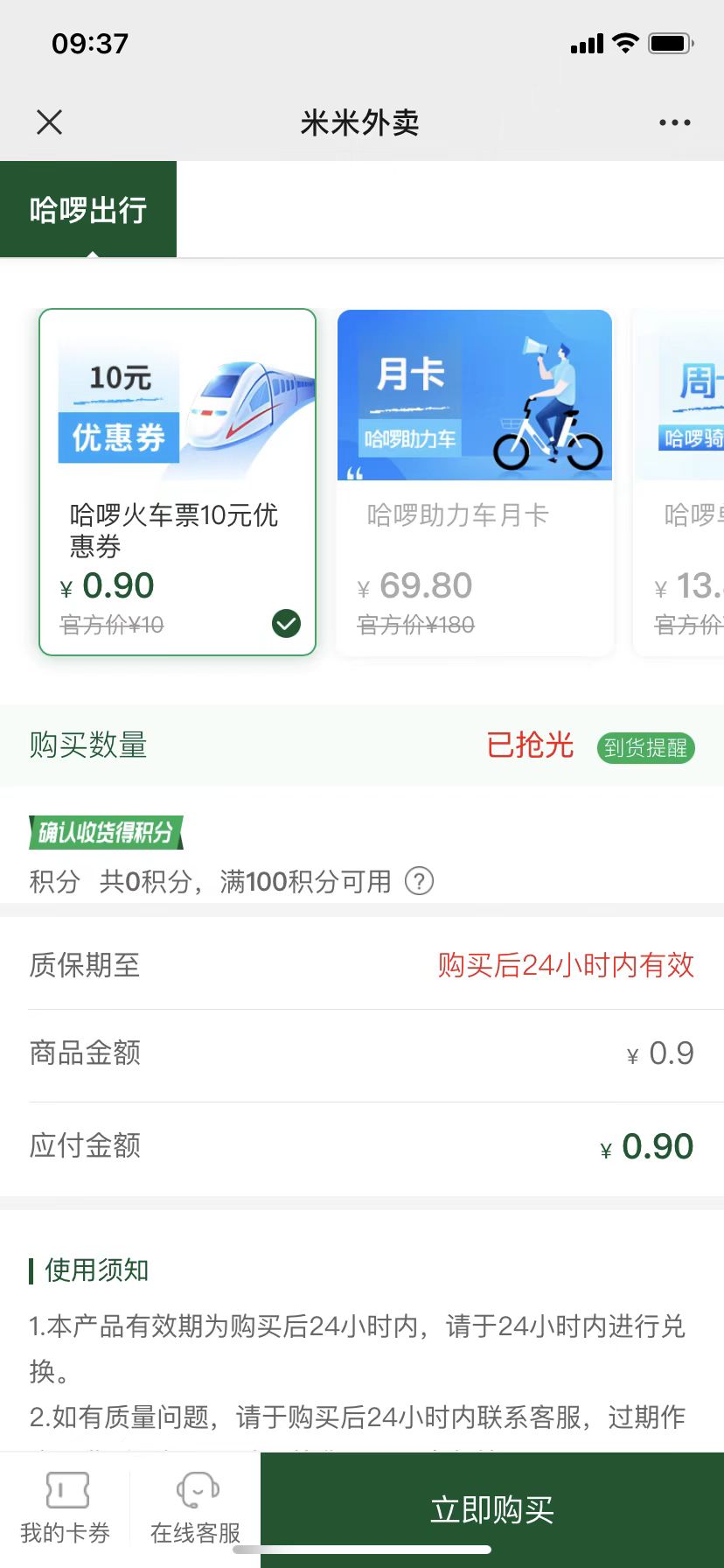
Task: Contact 在线客服 support
Action: (x=195, y=1508)
